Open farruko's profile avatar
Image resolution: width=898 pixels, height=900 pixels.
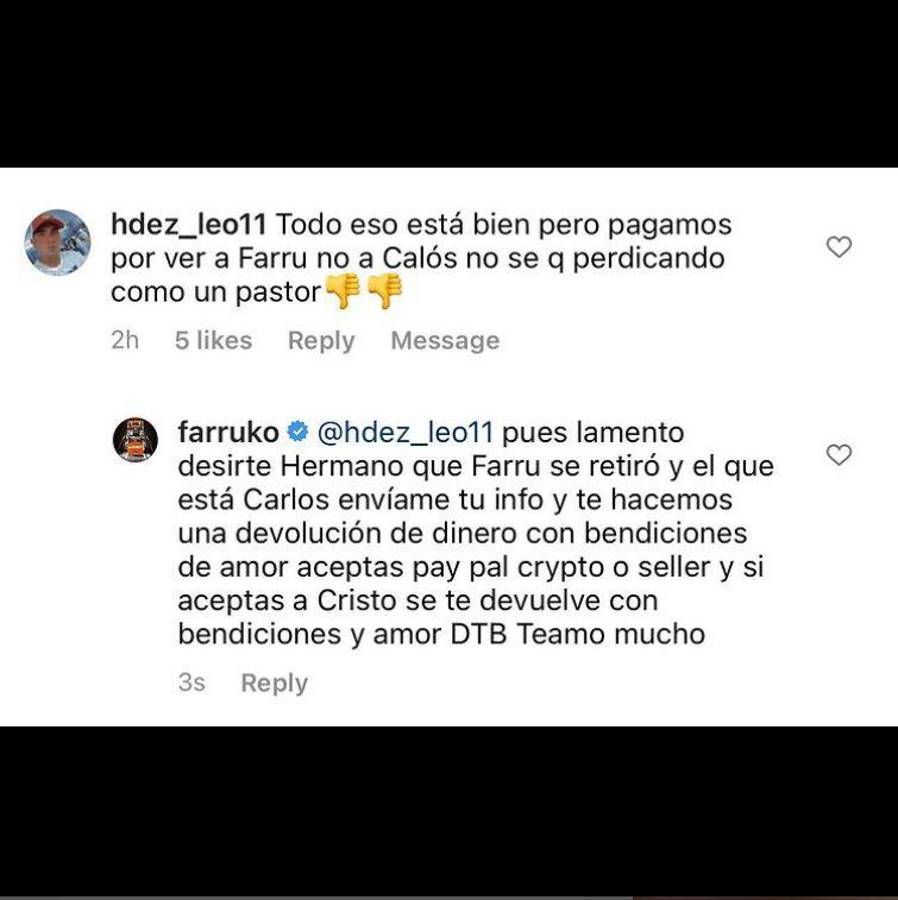pyautogui.click(x=134, y=439)
